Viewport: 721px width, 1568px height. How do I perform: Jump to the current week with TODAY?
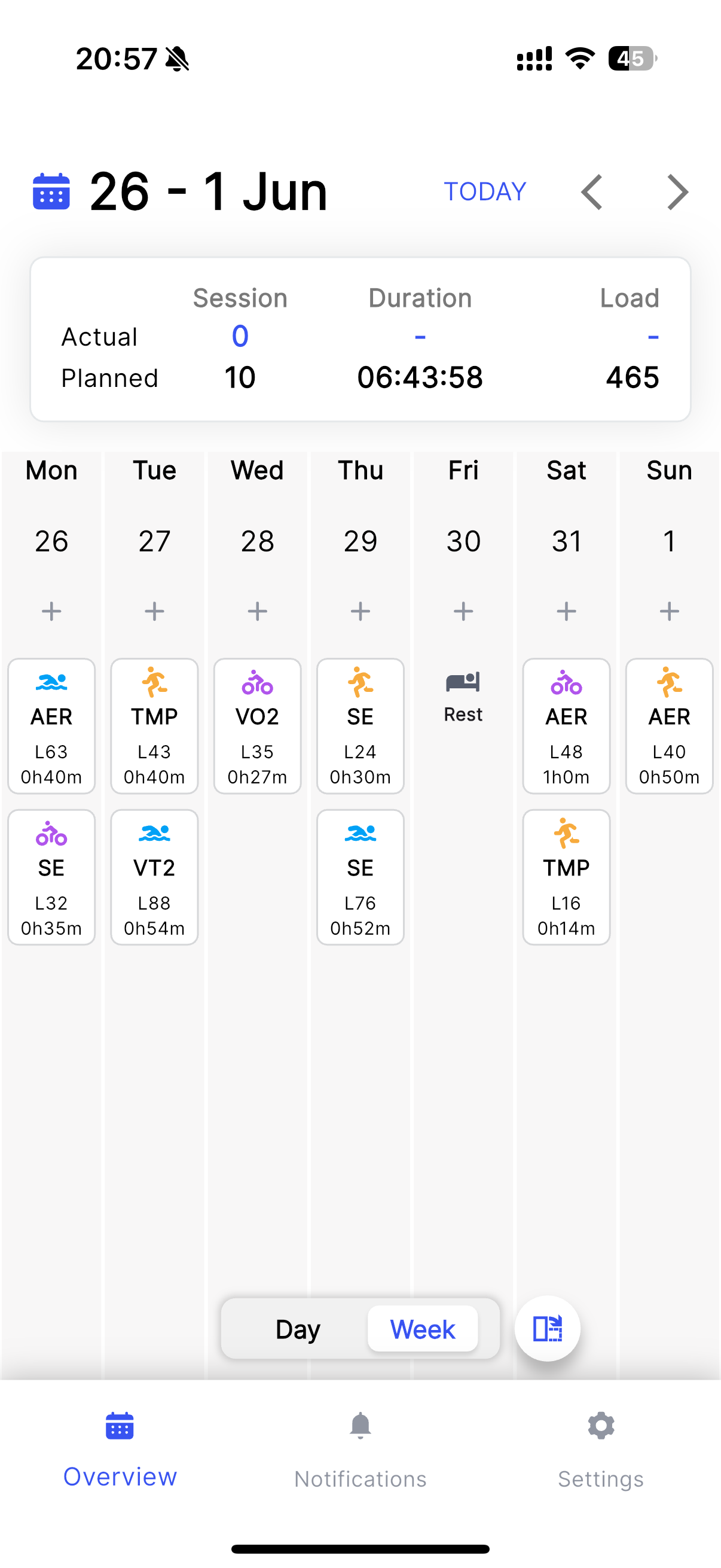click(x=485, y=192)
